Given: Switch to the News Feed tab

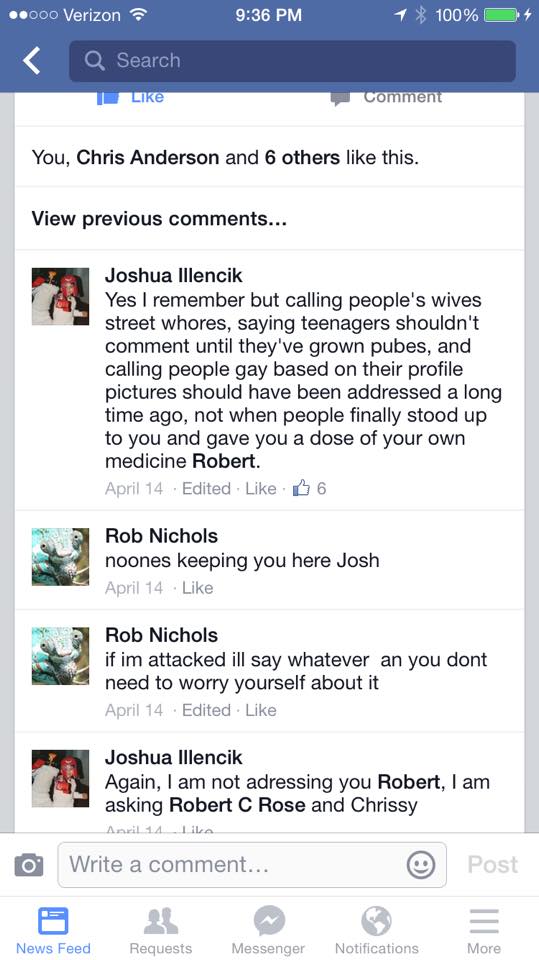Looking at the screenshot, I should tap(53, 929).
